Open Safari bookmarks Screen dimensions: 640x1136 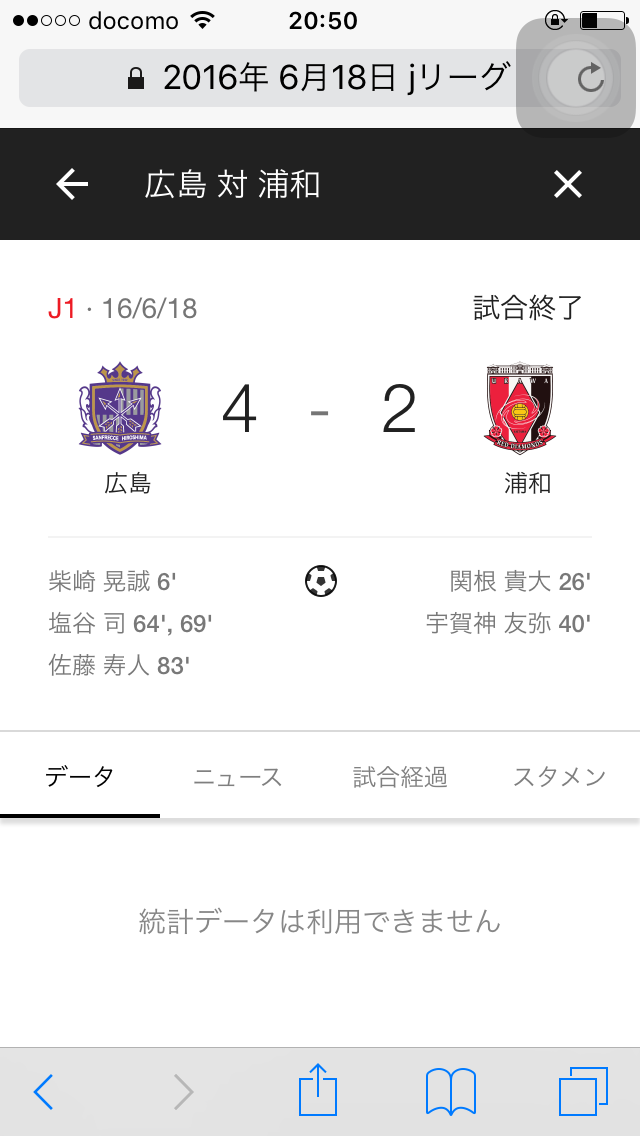[450, 1091]
